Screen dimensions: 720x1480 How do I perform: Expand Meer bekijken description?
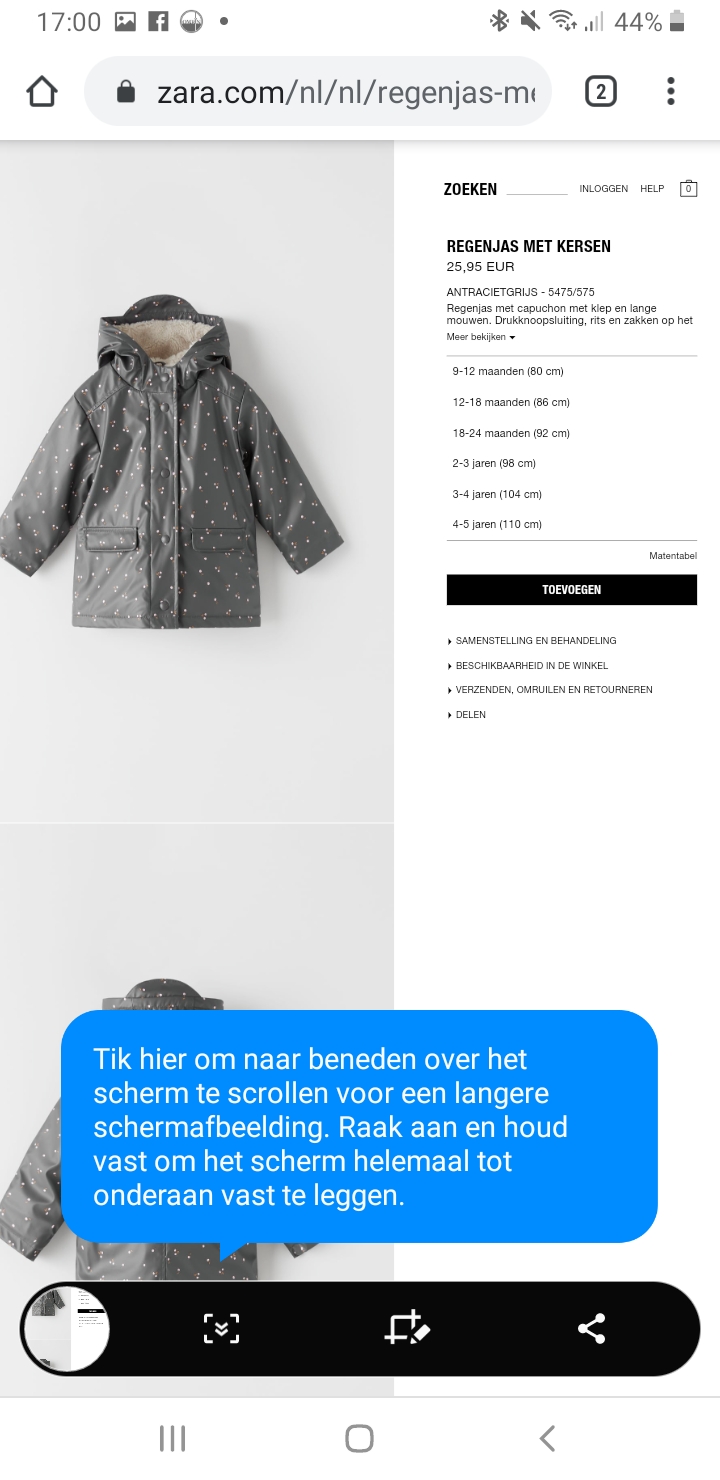(x=481, y=337)
